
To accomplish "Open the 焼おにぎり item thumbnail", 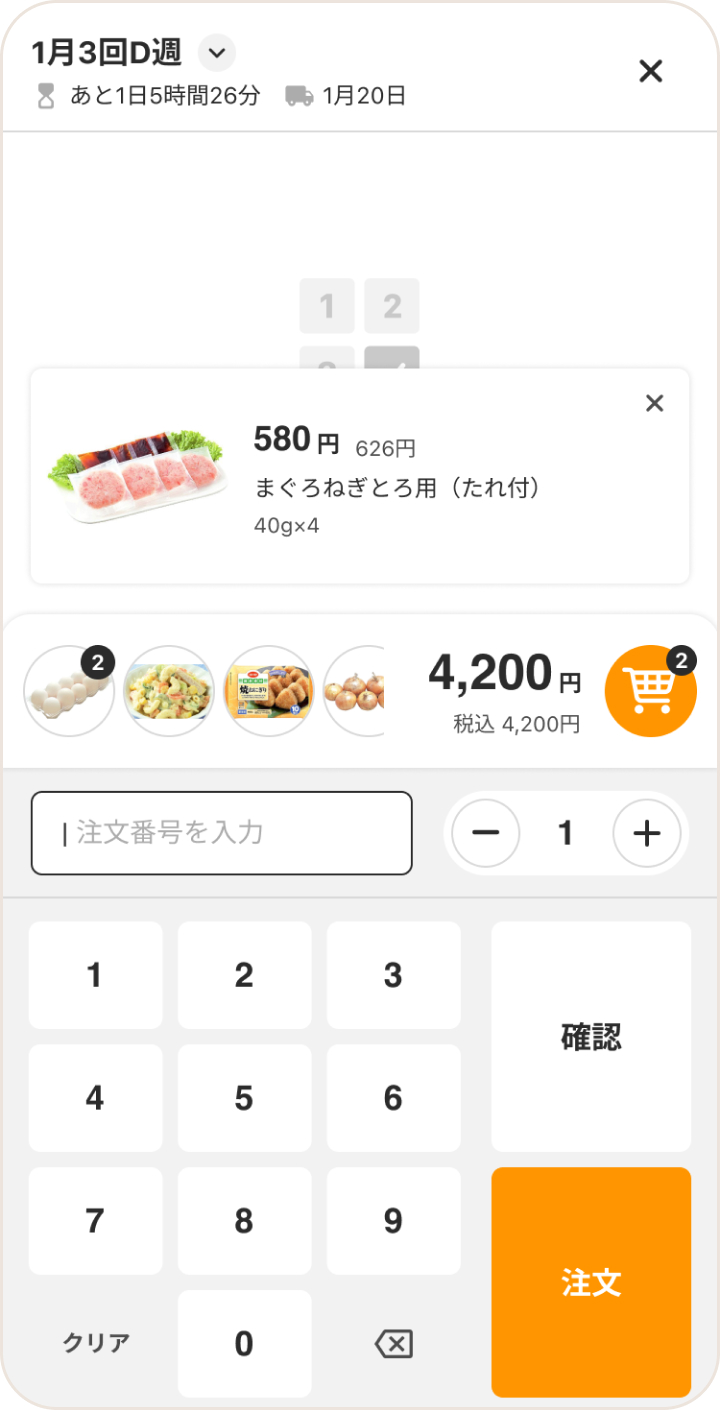I will [x=269, y=691].
